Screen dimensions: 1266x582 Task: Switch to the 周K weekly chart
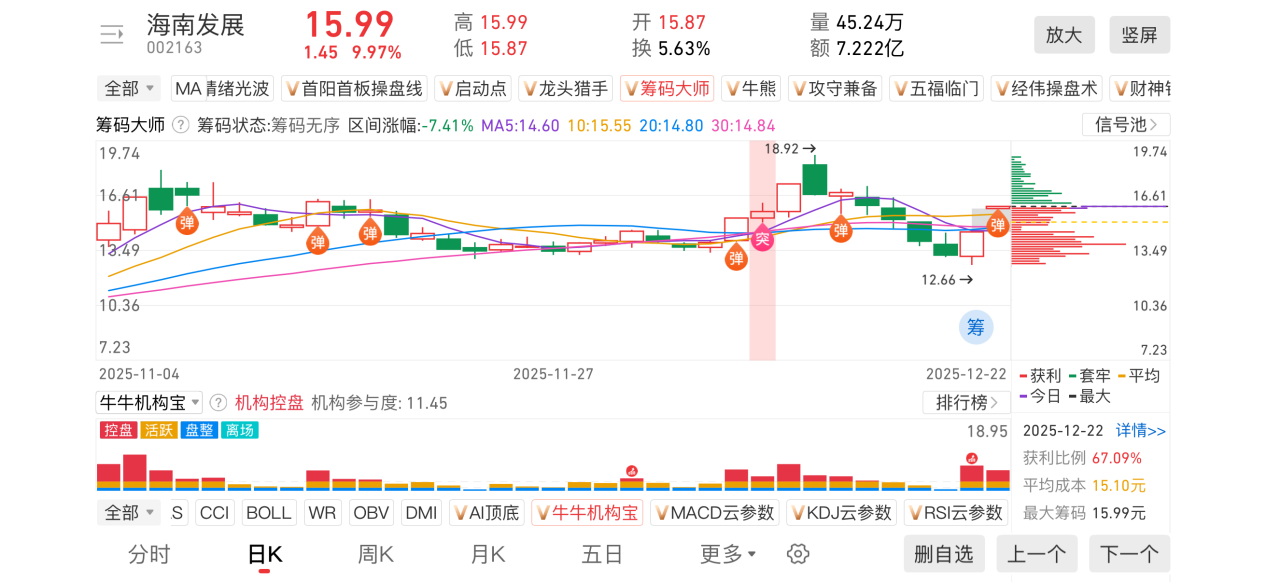376,554
